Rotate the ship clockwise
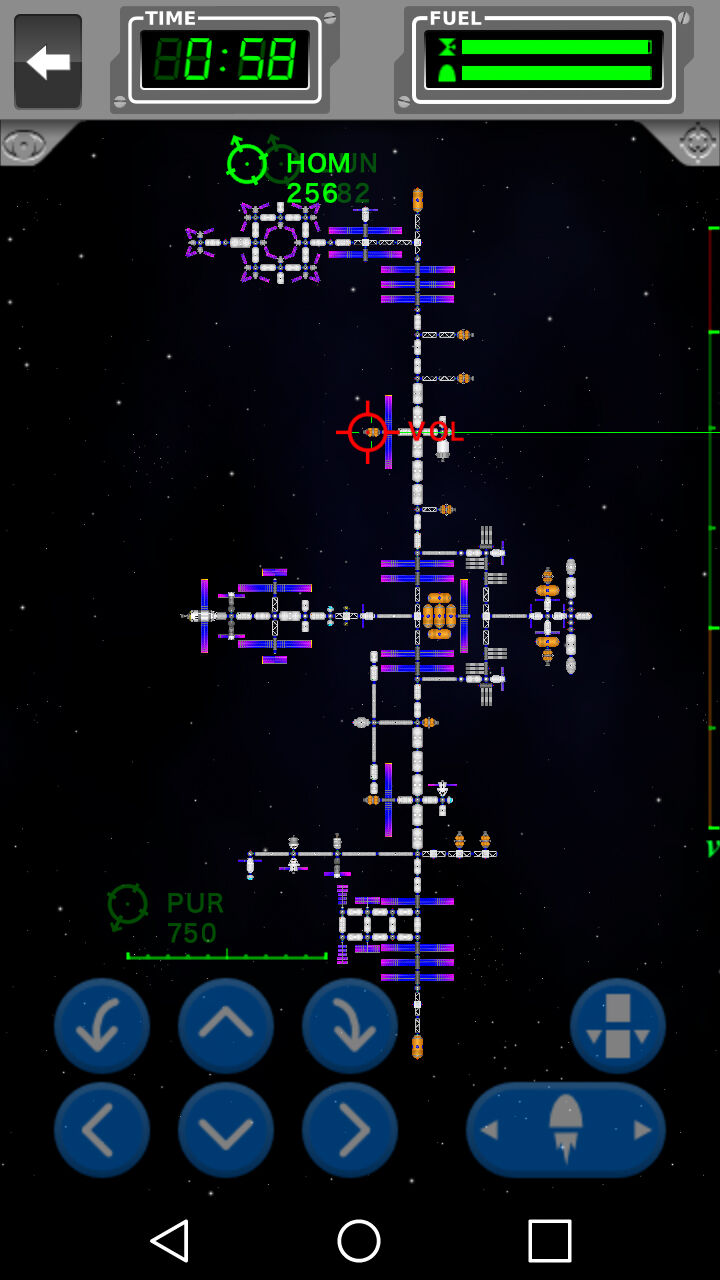 point(350,1026)
